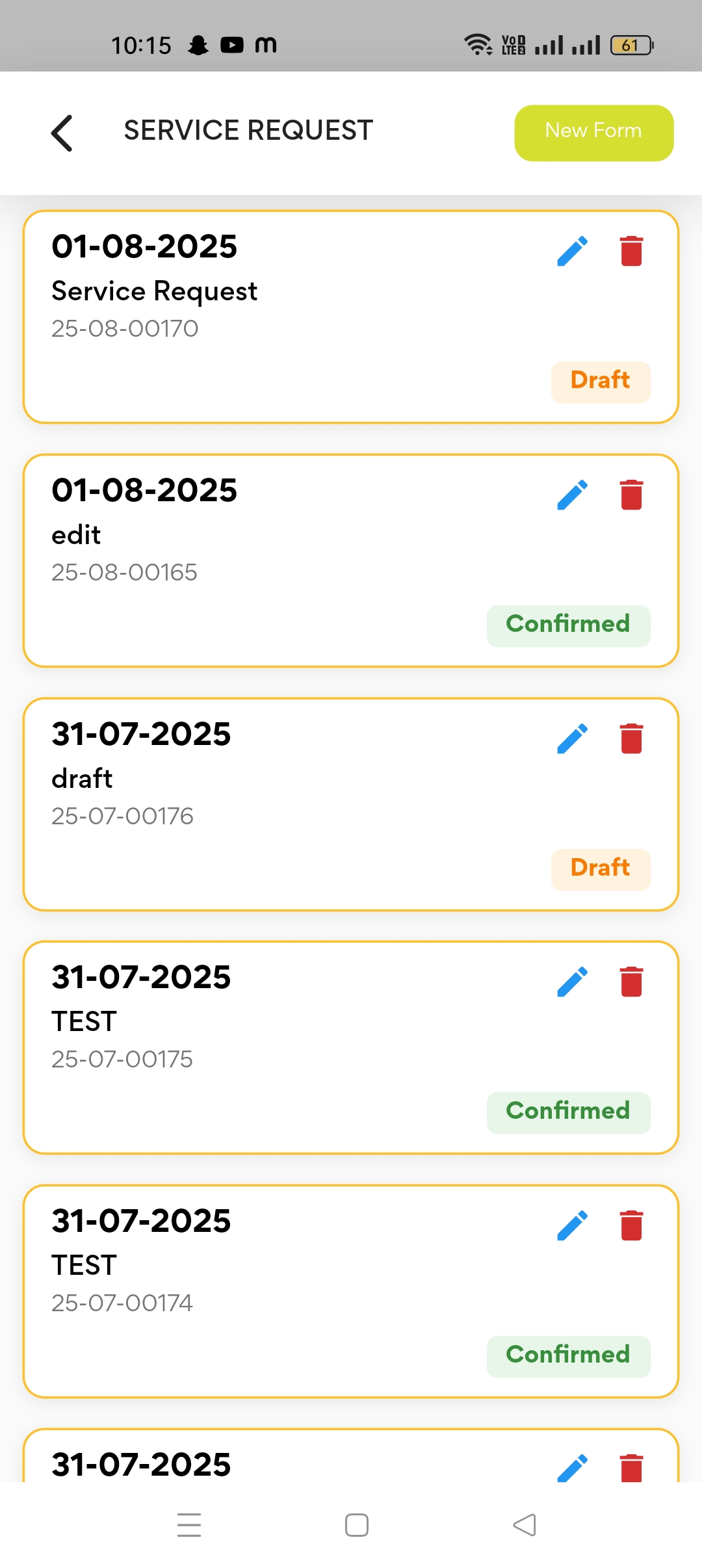Screen dimensions: 702x1568
Task: Go back from Service Request screen
Action: click(x=62, y=133)
